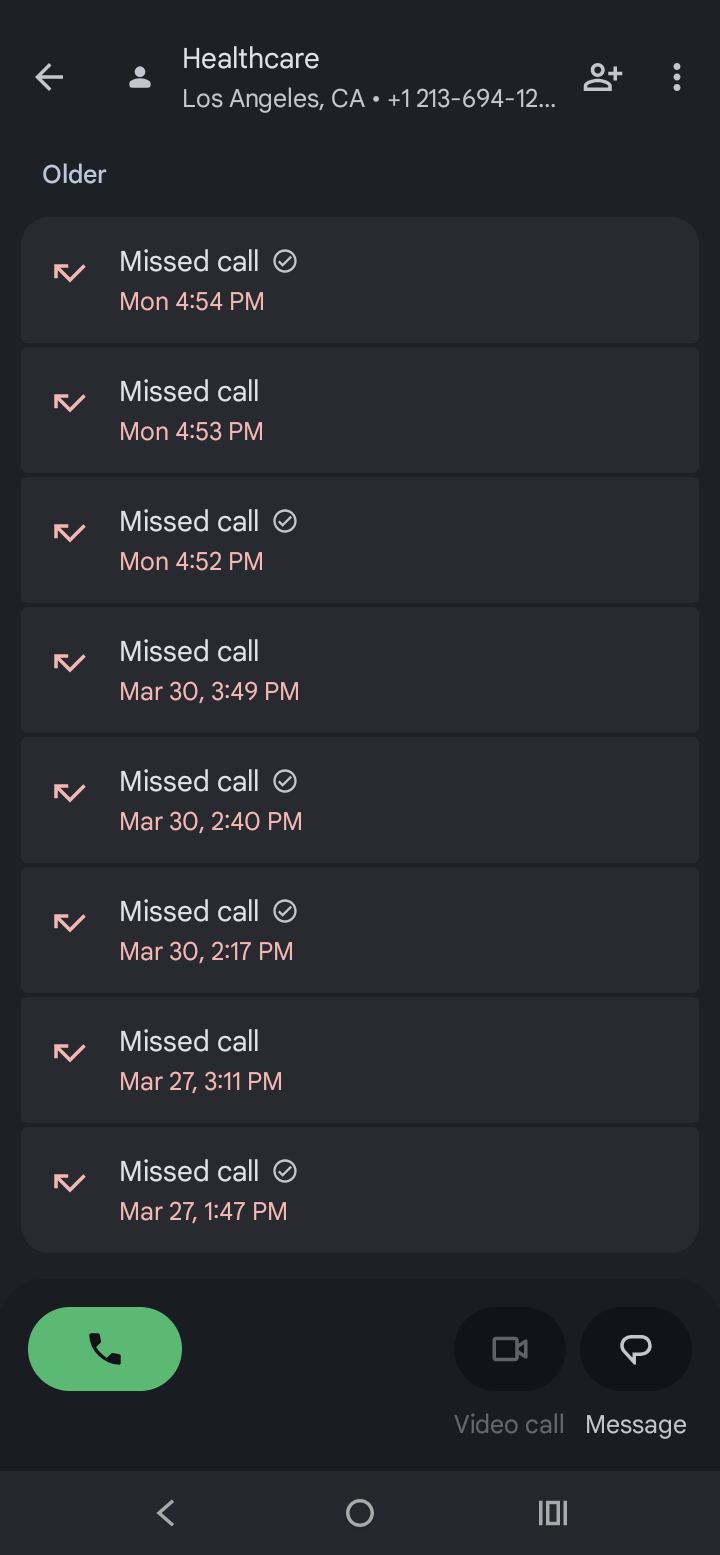Tap the contact avatar icon
This screenshot has width=720, height=1555.
coord(139,77)
